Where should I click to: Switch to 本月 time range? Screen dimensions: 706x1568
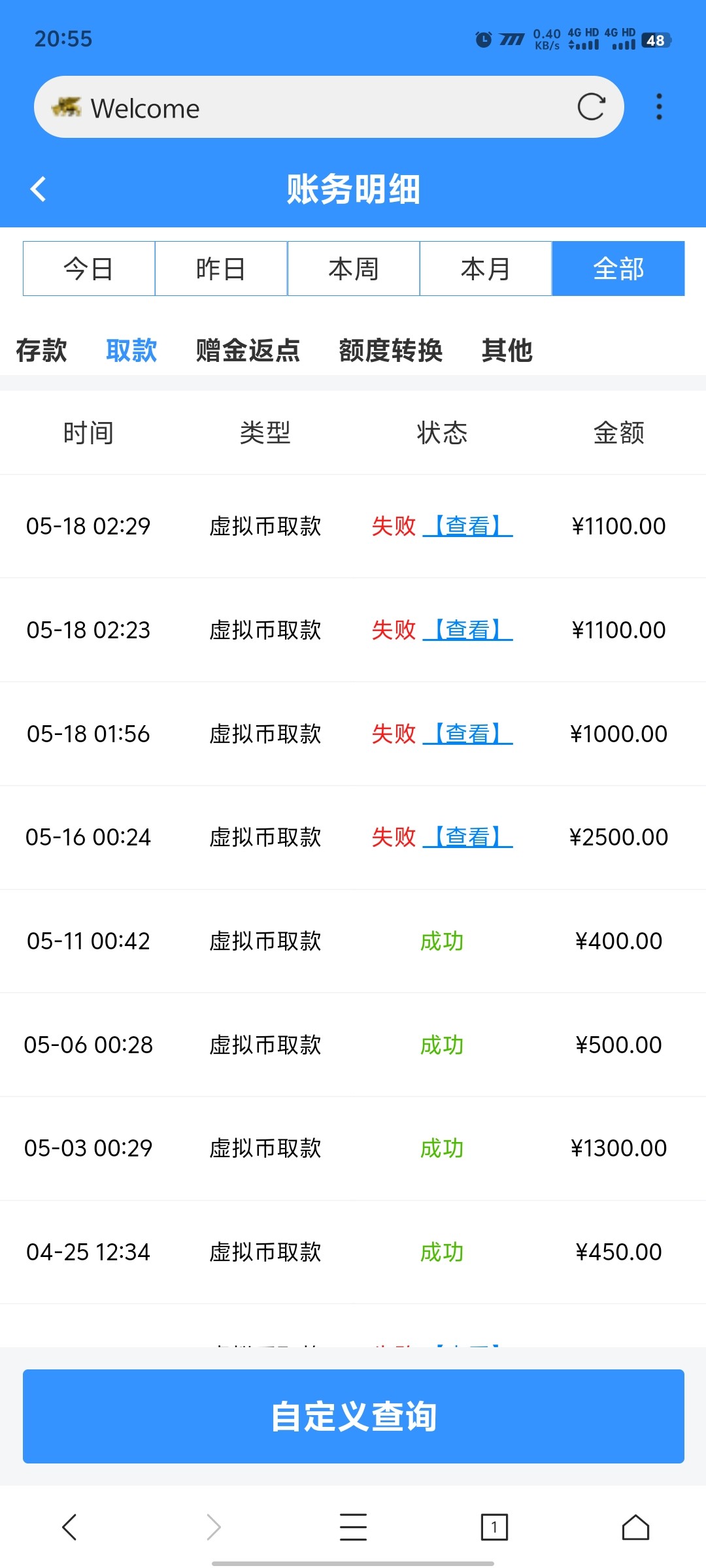[486, 269]
